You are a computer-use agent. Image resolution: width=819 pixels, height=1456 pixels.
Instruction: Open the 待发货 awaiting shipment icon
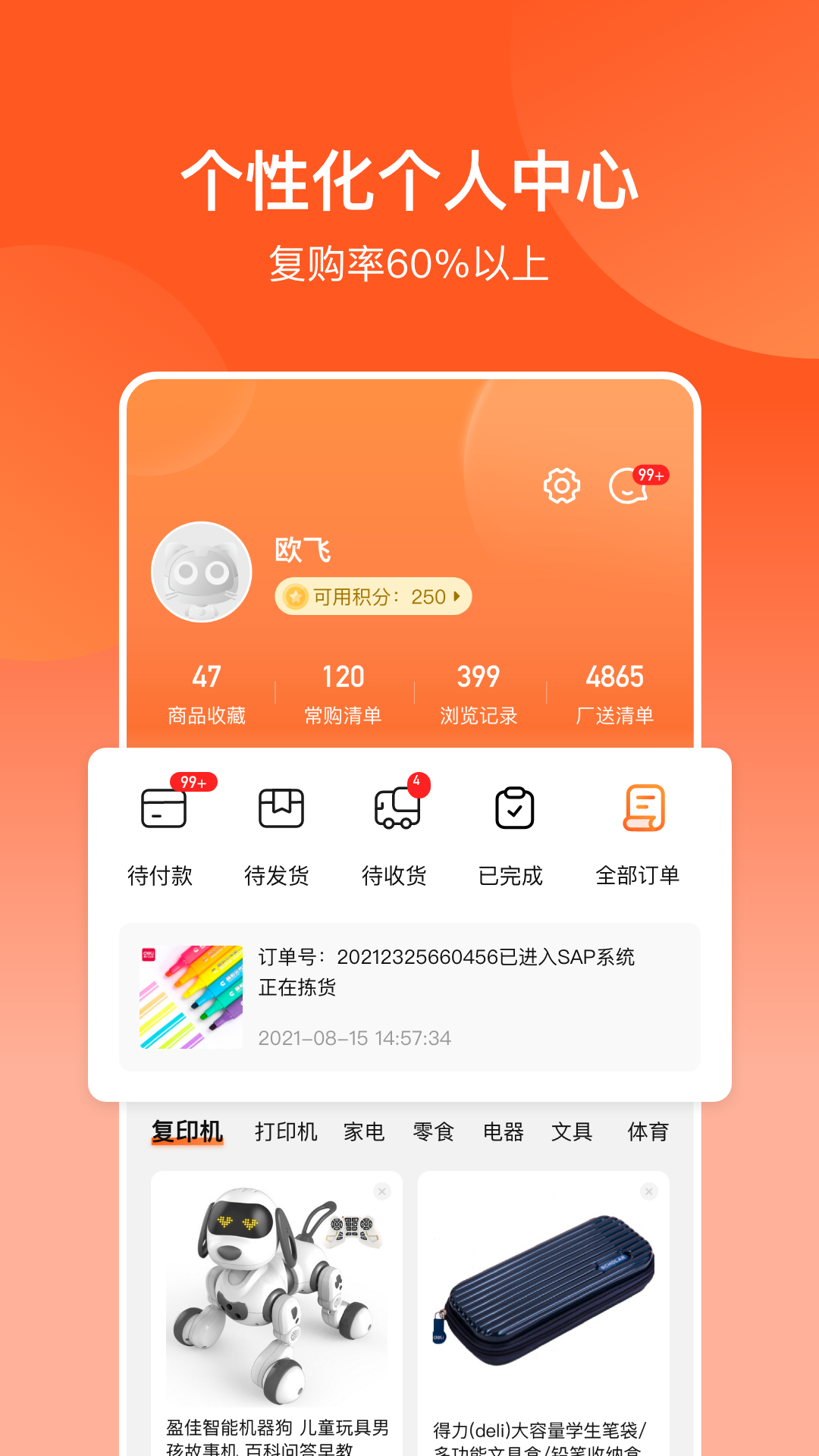[x=279, y=808]
